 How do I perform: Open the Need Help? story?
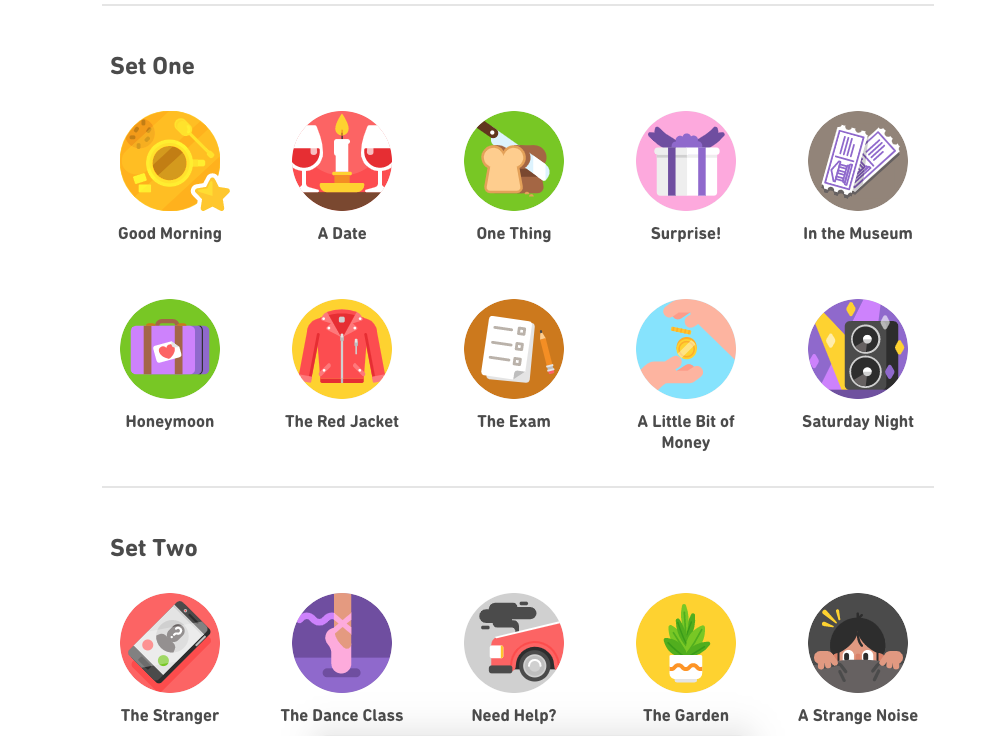click(514, 643)
